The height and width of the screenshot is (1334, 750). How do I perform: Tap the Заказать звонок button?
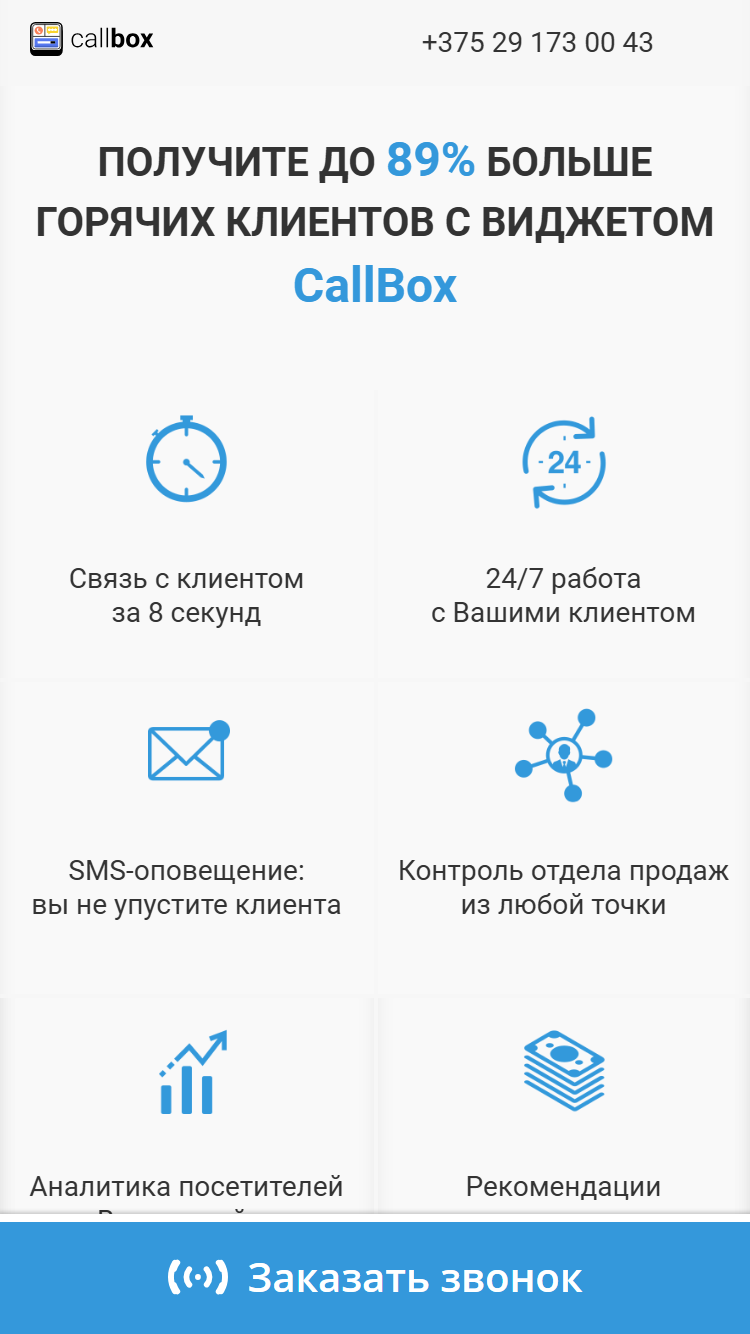click(375, 1278)
